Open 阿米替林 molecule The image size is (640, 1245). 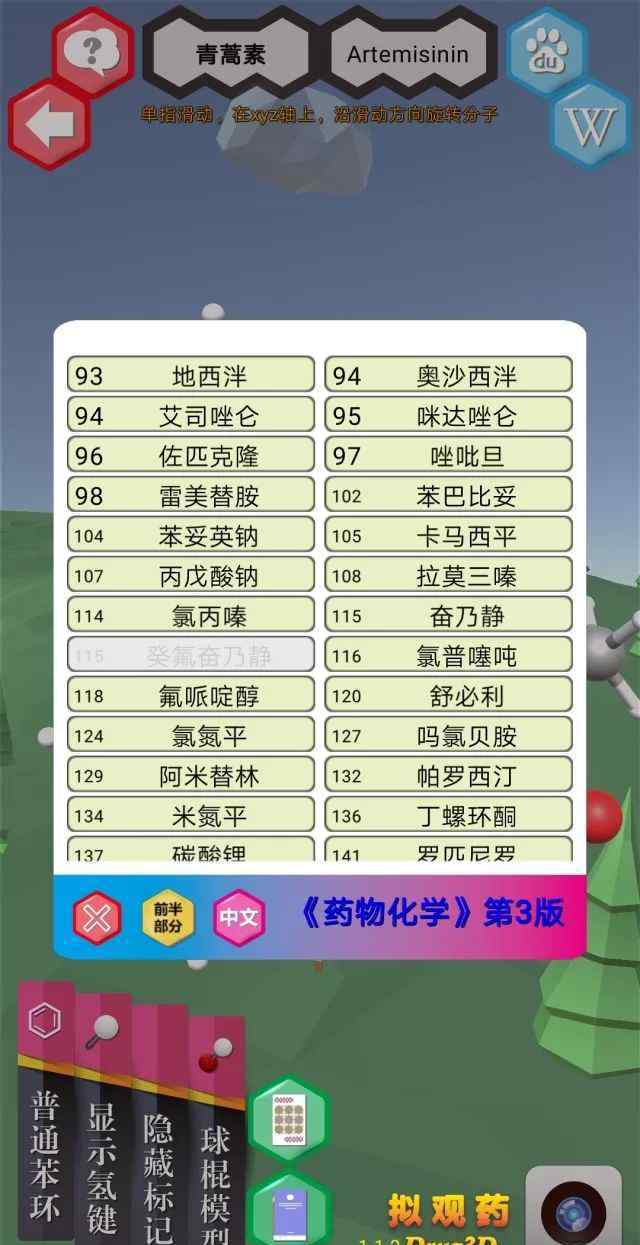191,776
